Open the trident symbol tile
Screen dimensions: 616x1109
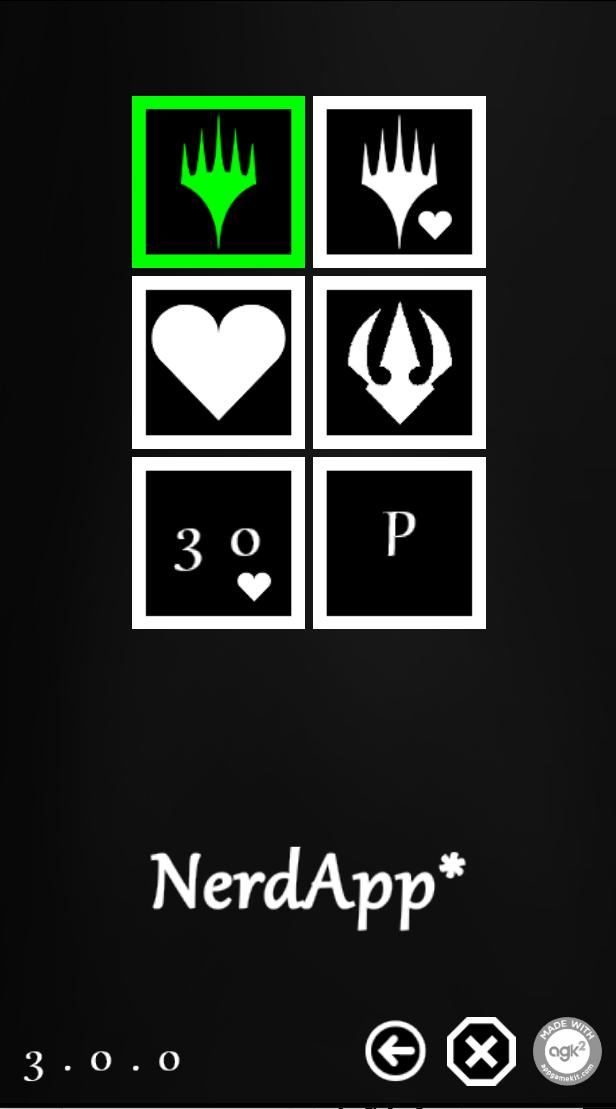tap(399, 362)
